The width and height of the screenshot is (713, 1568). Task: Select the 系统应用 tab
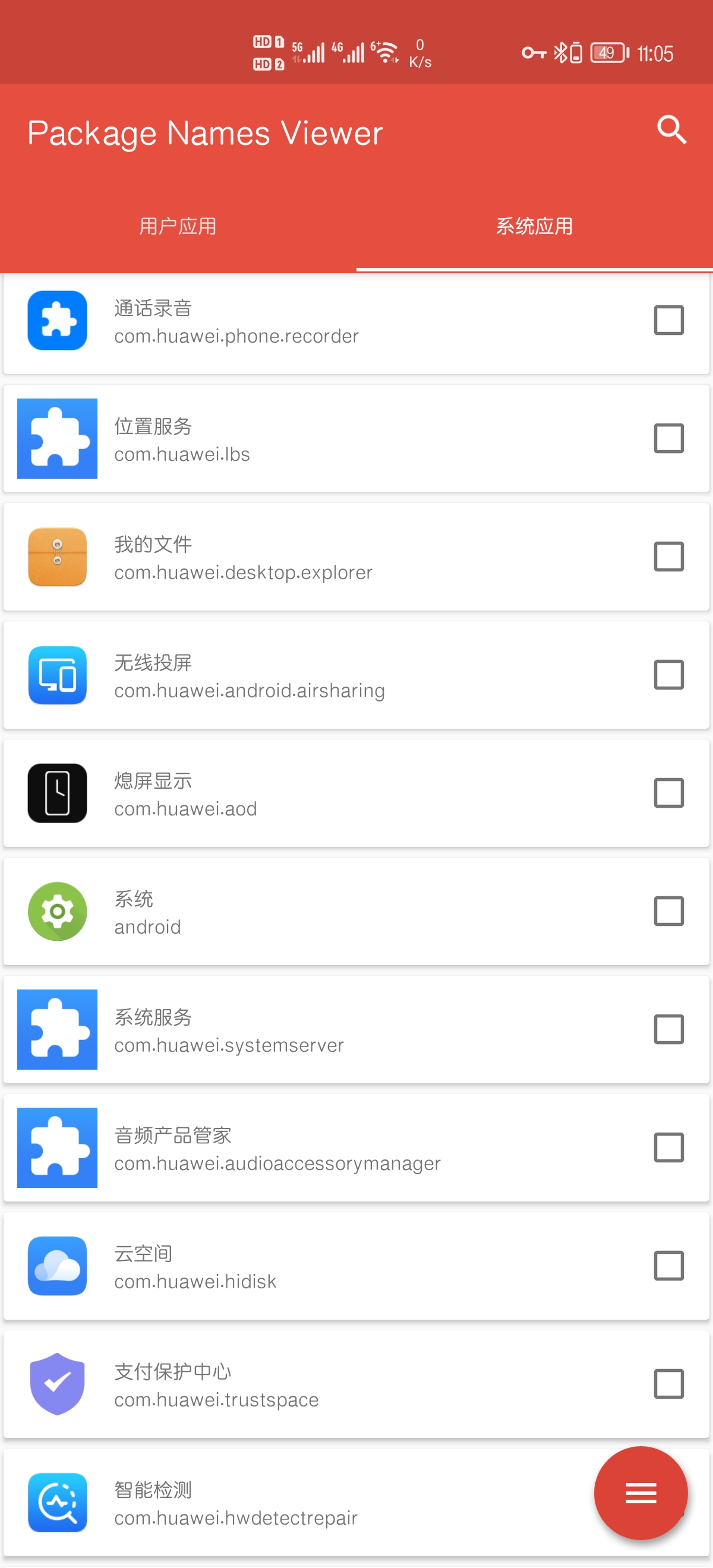[534, 226]
